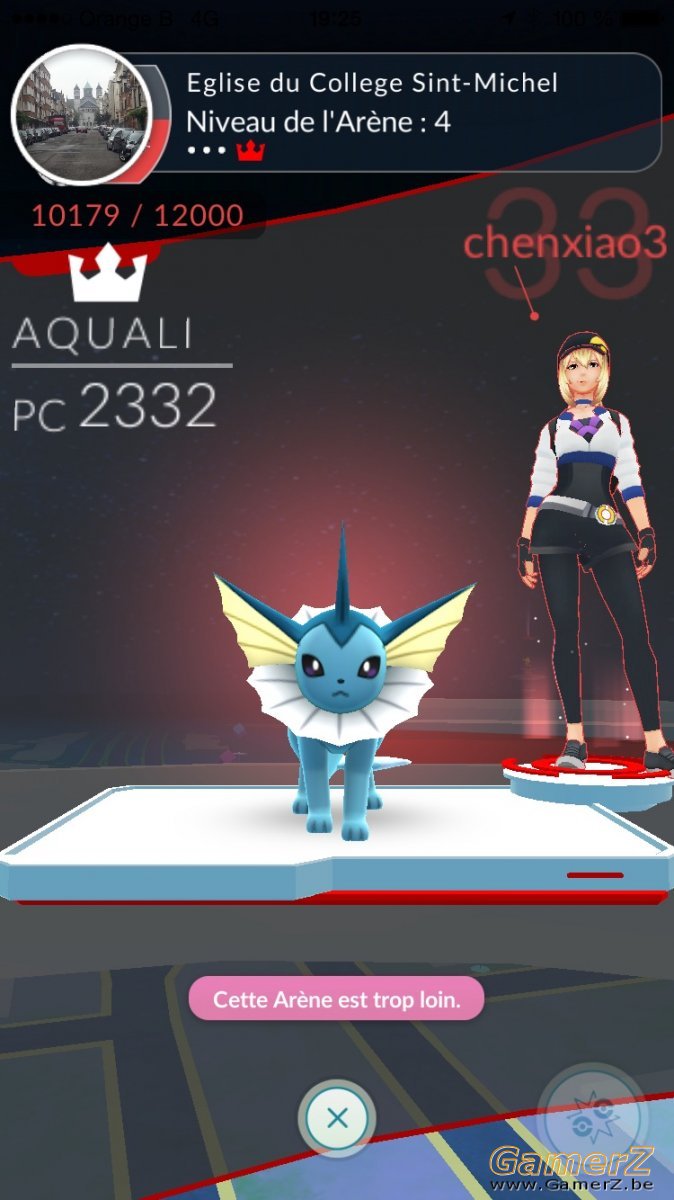Close the gym view with the X button
The width and height of the screenshot is (674, 1200).
[338, 1117]
